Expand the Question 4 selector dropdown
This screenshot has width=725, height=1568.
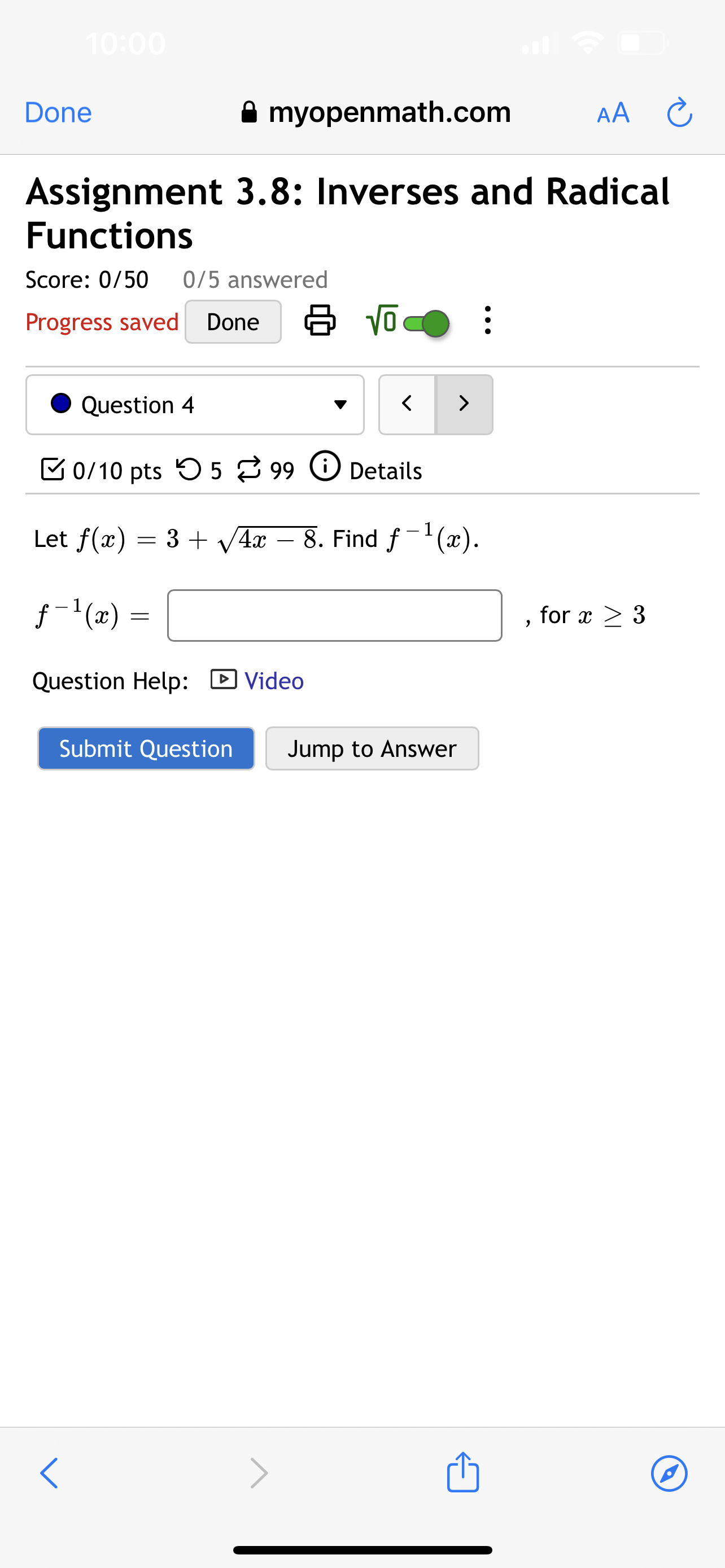[195, 405]
